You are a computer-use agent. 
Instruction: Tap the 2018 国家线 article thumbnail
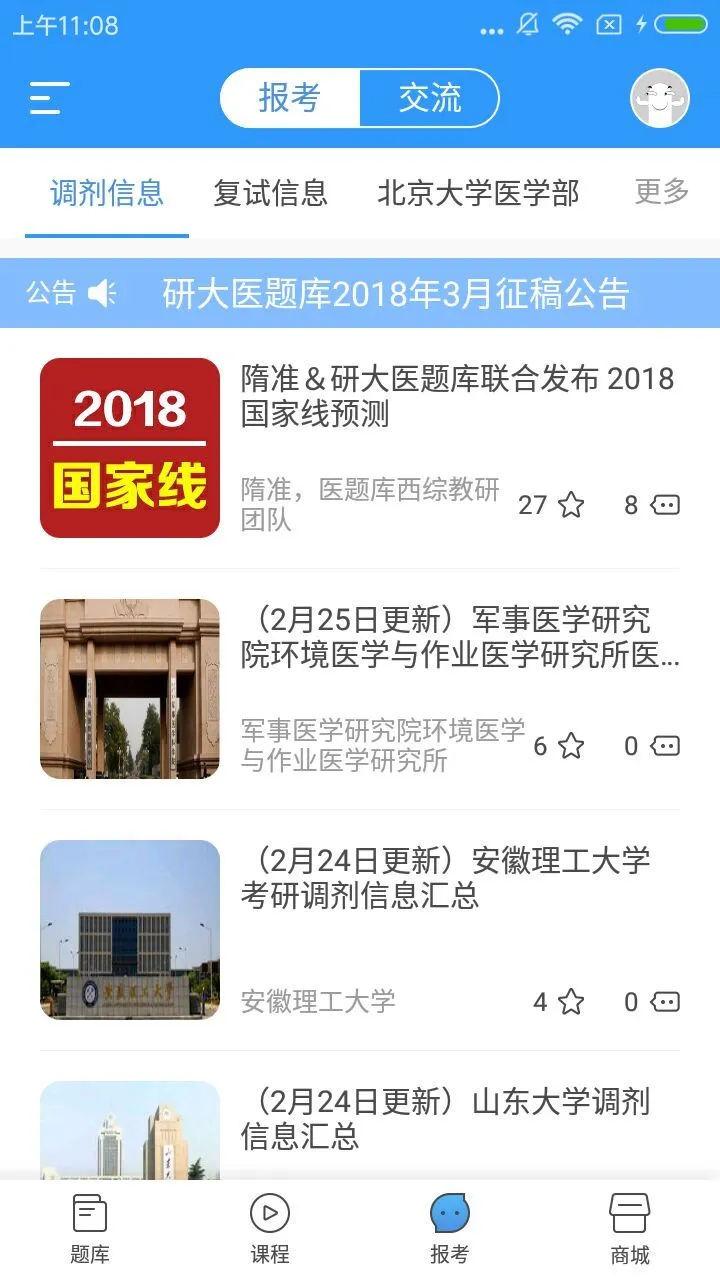pyautogui.click(x=129, y=446)
